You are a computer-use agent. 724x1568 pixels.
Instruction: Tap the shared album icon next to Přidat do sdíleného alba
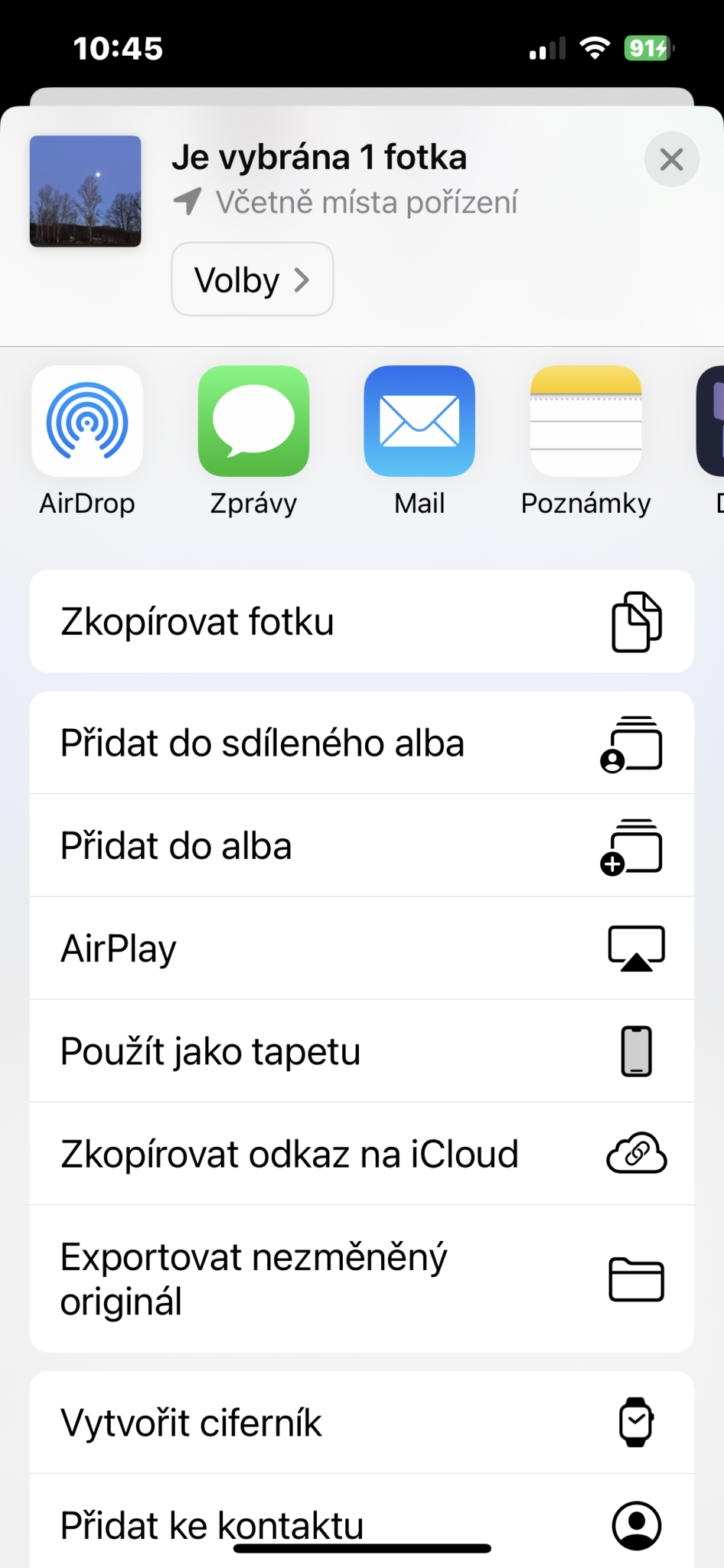tap(634, 742)
